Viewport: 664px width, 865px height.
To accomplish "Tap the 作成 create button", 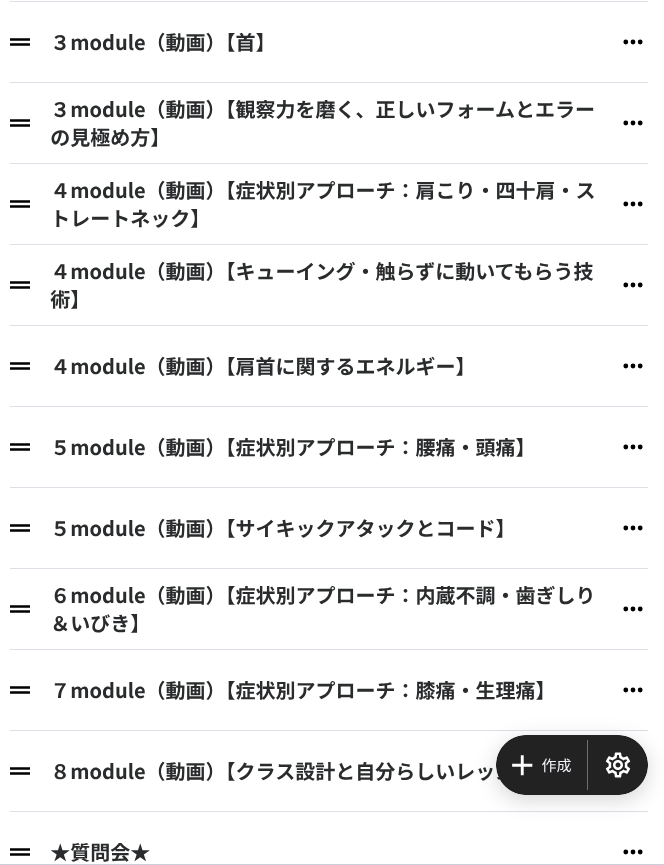I will (x=542, y=766).
